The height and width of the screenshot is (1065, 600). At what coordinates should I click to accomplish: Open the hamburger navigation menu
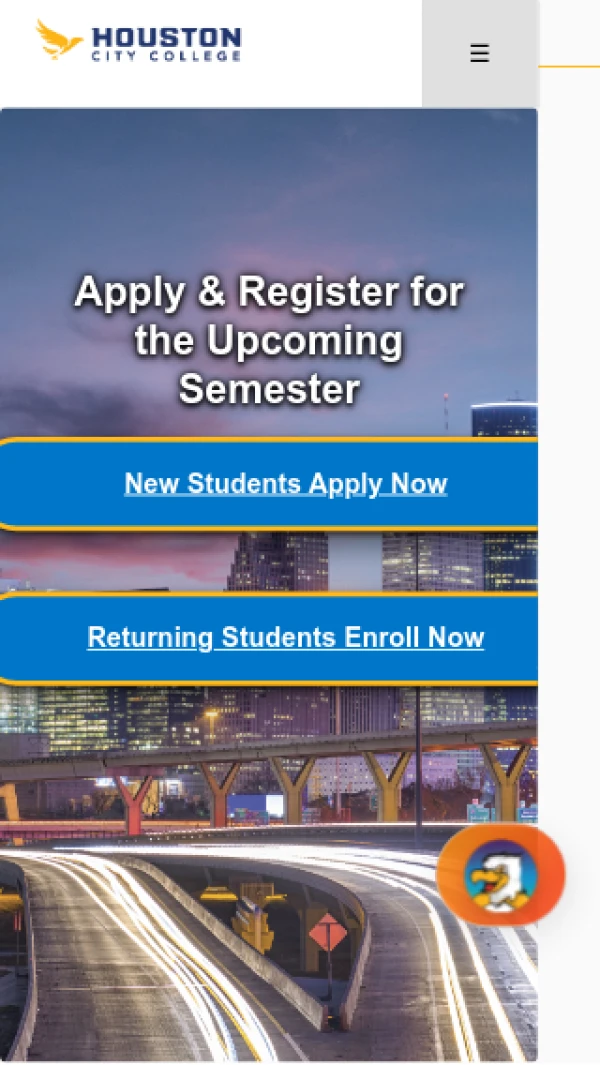(480, 53)
